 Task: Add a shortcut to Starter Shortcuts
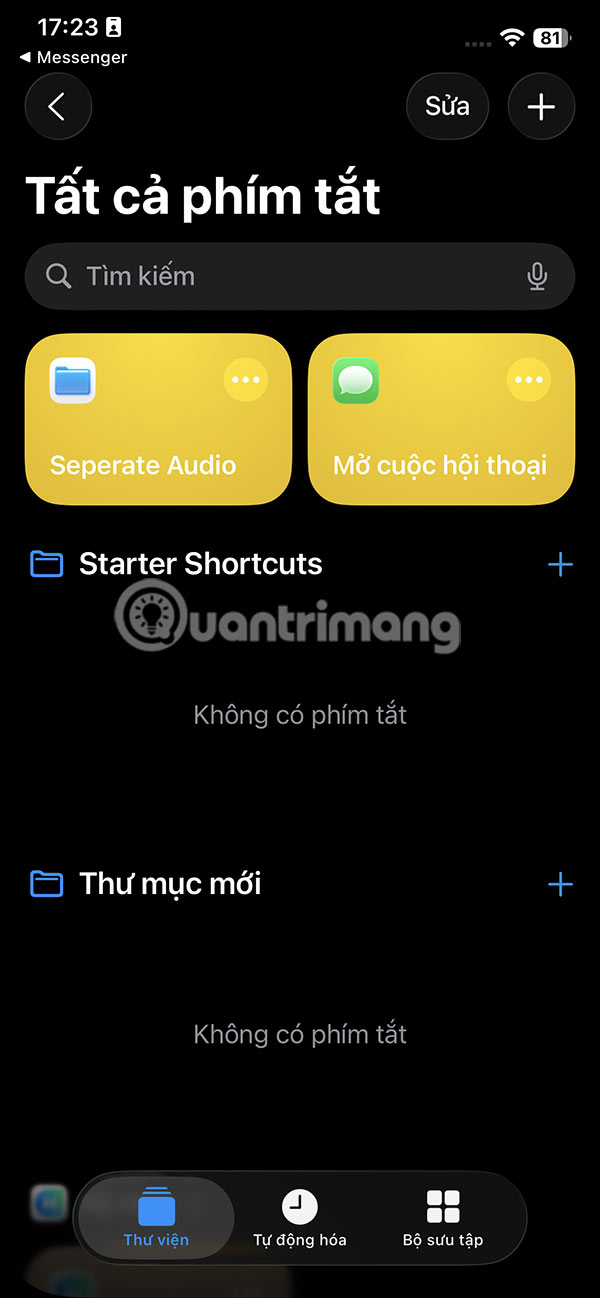[x=560, y=565]
